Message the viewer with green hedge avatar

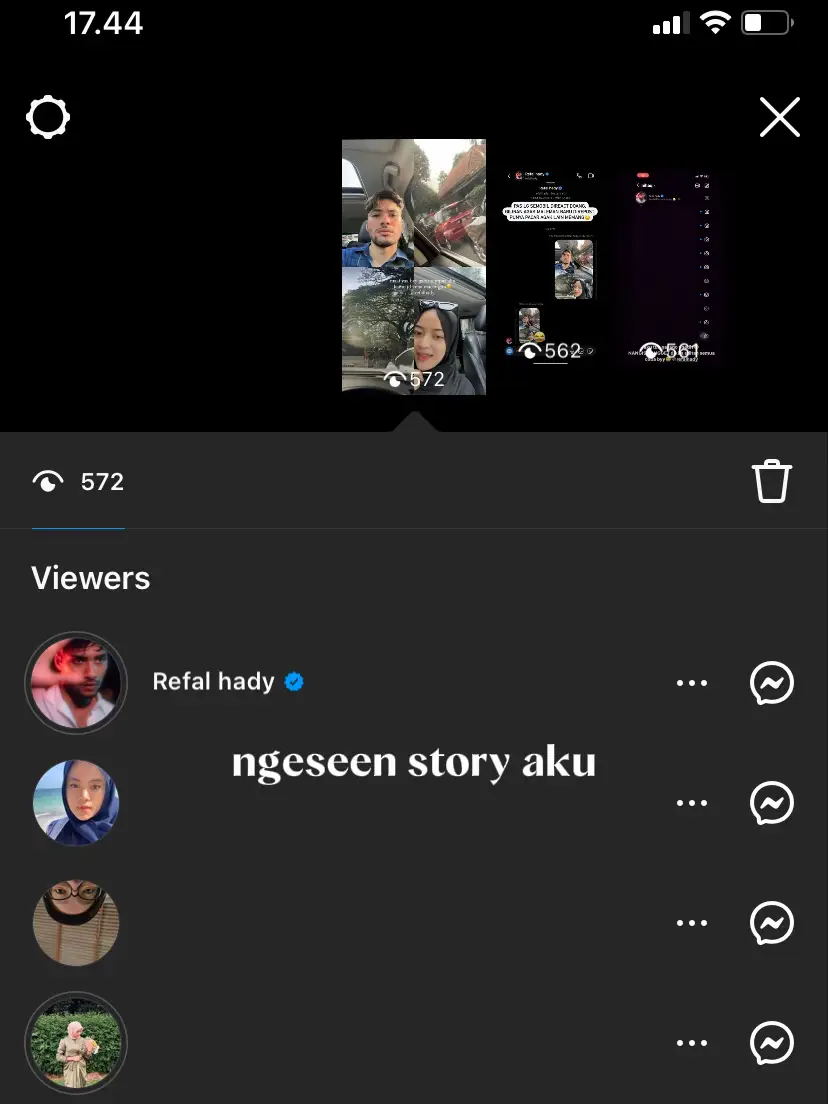pyautogui.click(x=771, y=1043)
